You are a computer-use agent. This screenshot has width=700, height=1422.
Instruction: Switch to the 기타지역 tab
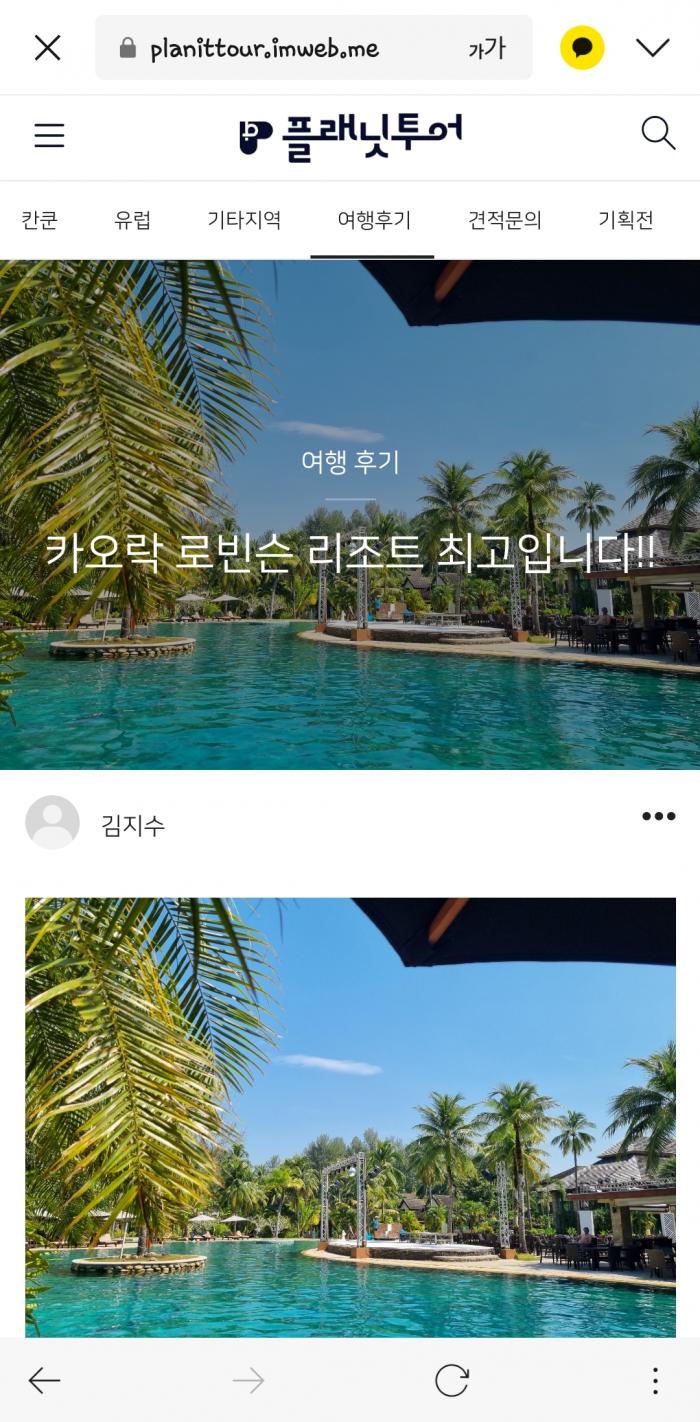point(244,220)
